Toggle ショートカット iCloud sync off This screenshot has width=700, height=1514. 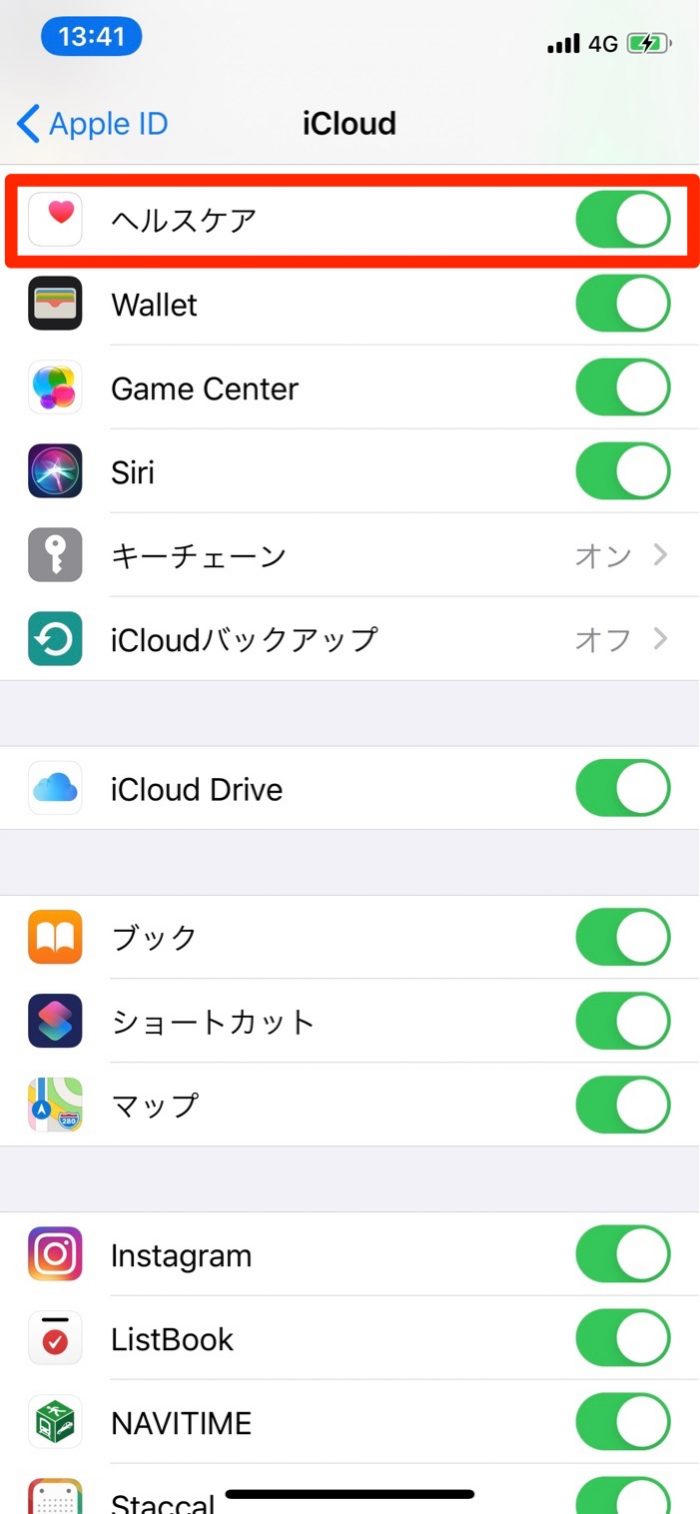[x=622, y=1021]
